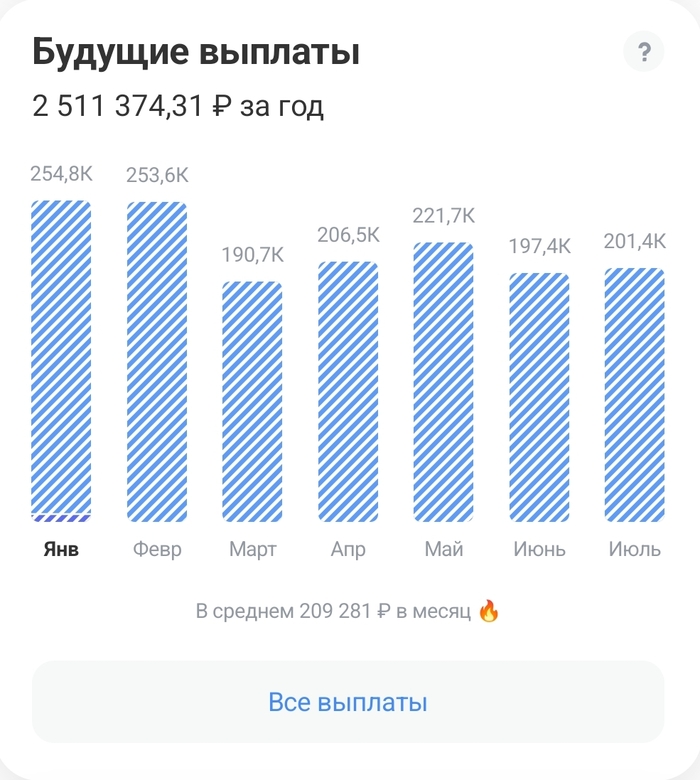700x780 pixels.
Task: Select the Март payout bar
Action: tap(252, 402)
